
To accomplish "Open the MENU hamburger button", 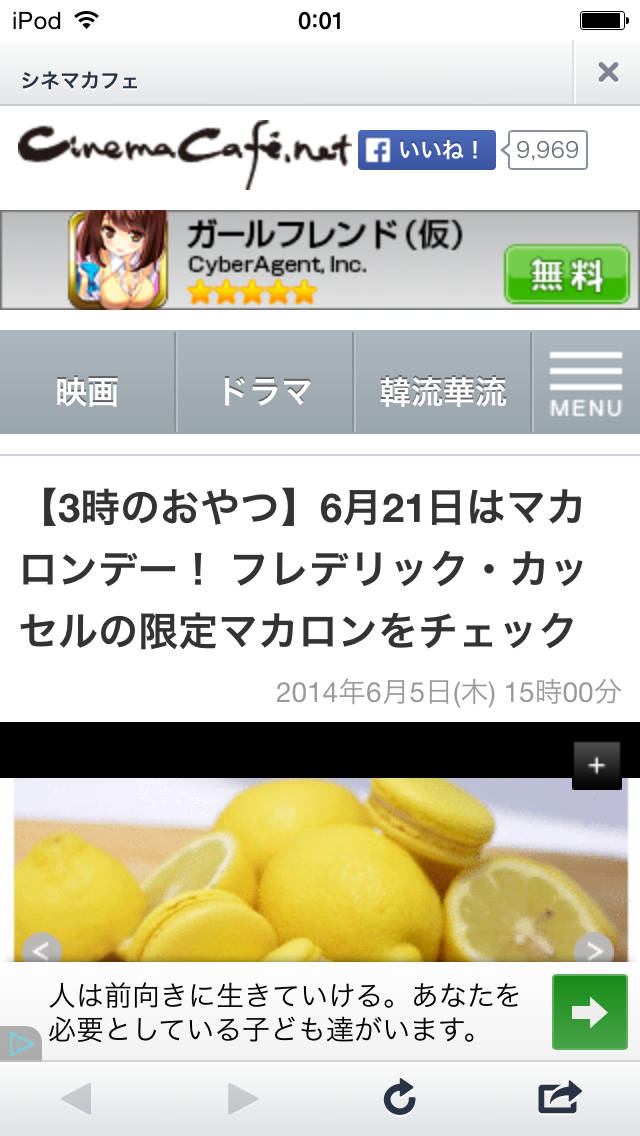I will 586,385.
